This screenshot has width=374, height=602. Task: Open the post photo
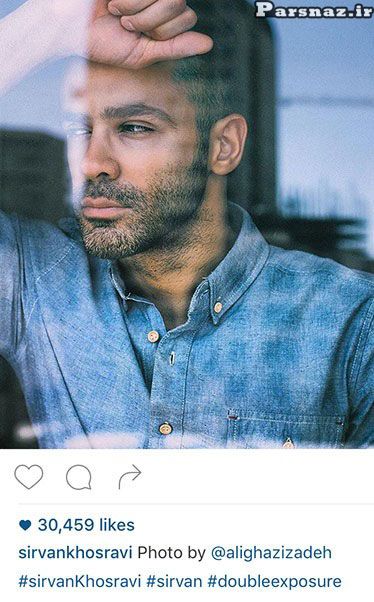pyautogui.click(x=187, y=224)
